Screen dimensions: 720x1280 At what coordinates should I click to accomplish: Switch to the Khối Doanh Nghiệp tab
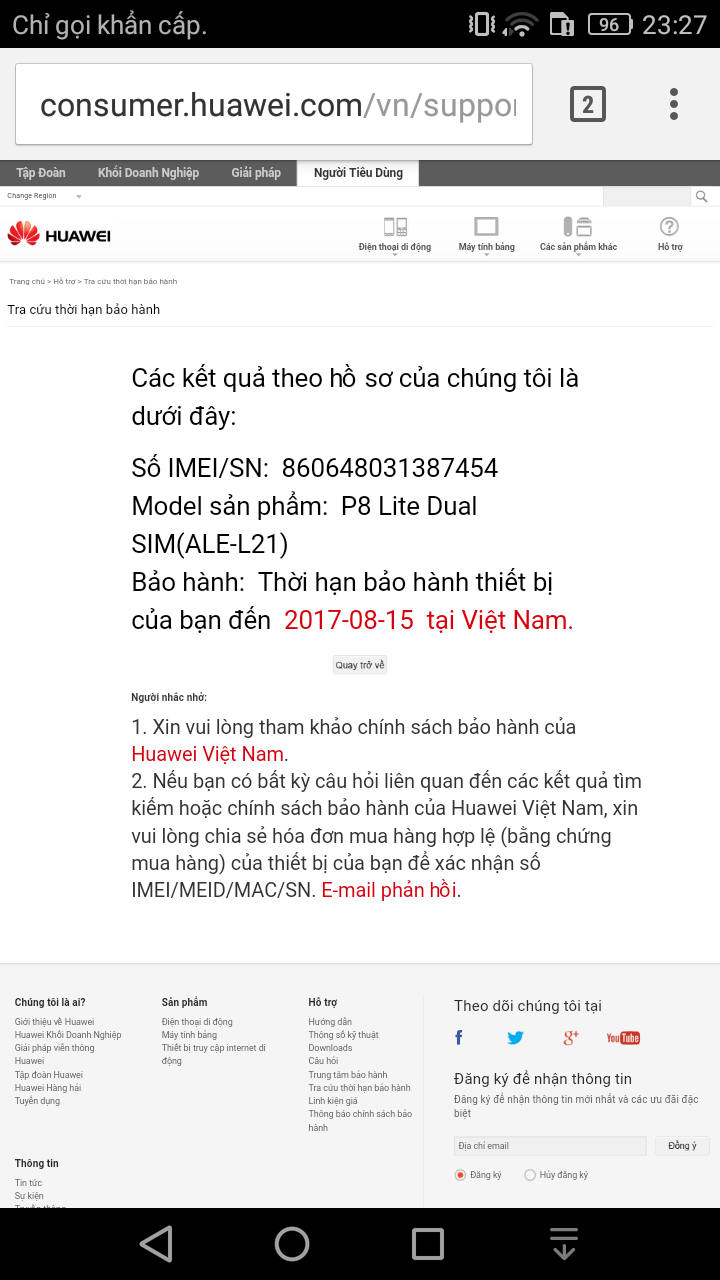pos(148,173)
